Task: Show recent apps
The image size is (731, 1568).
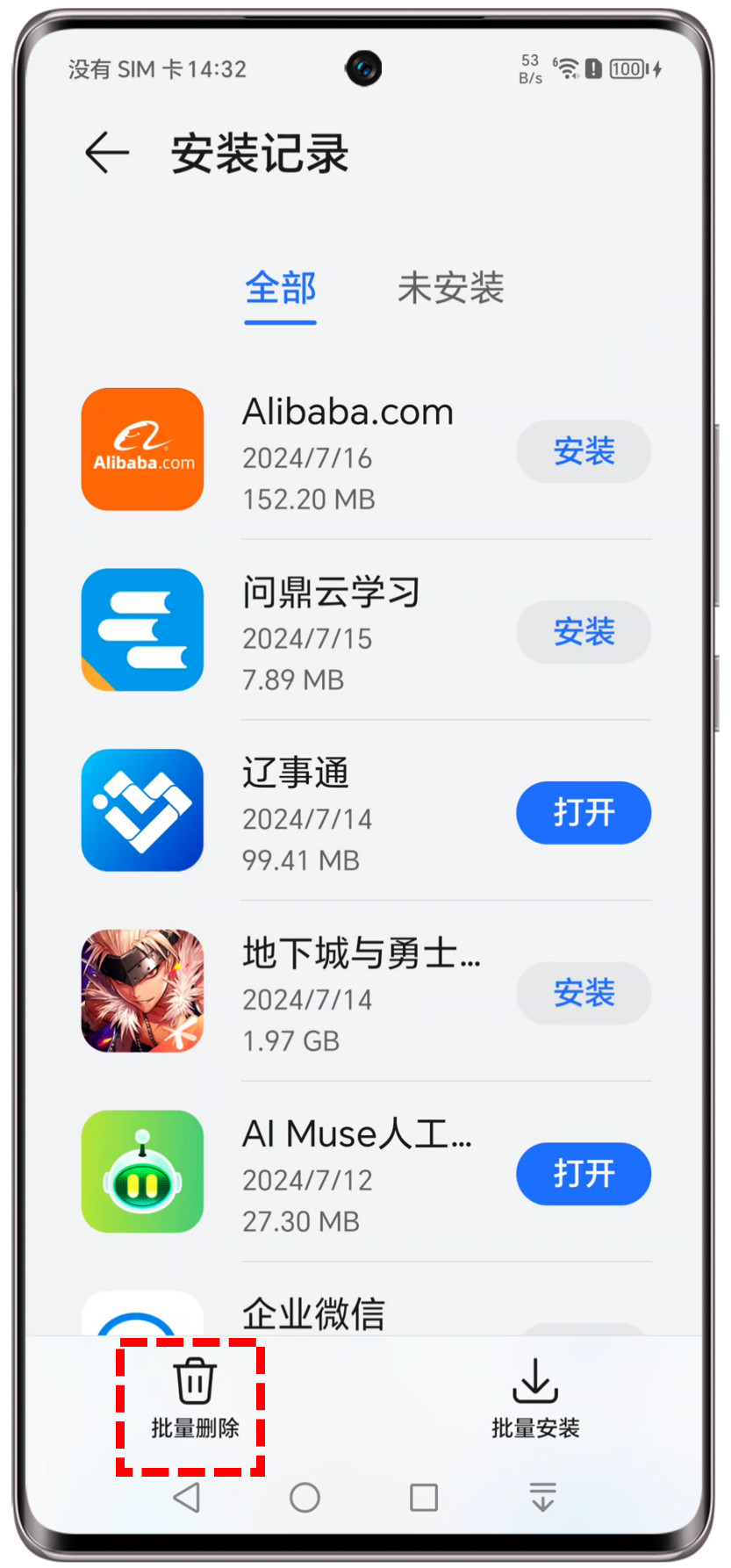Action: (424, 1498)
